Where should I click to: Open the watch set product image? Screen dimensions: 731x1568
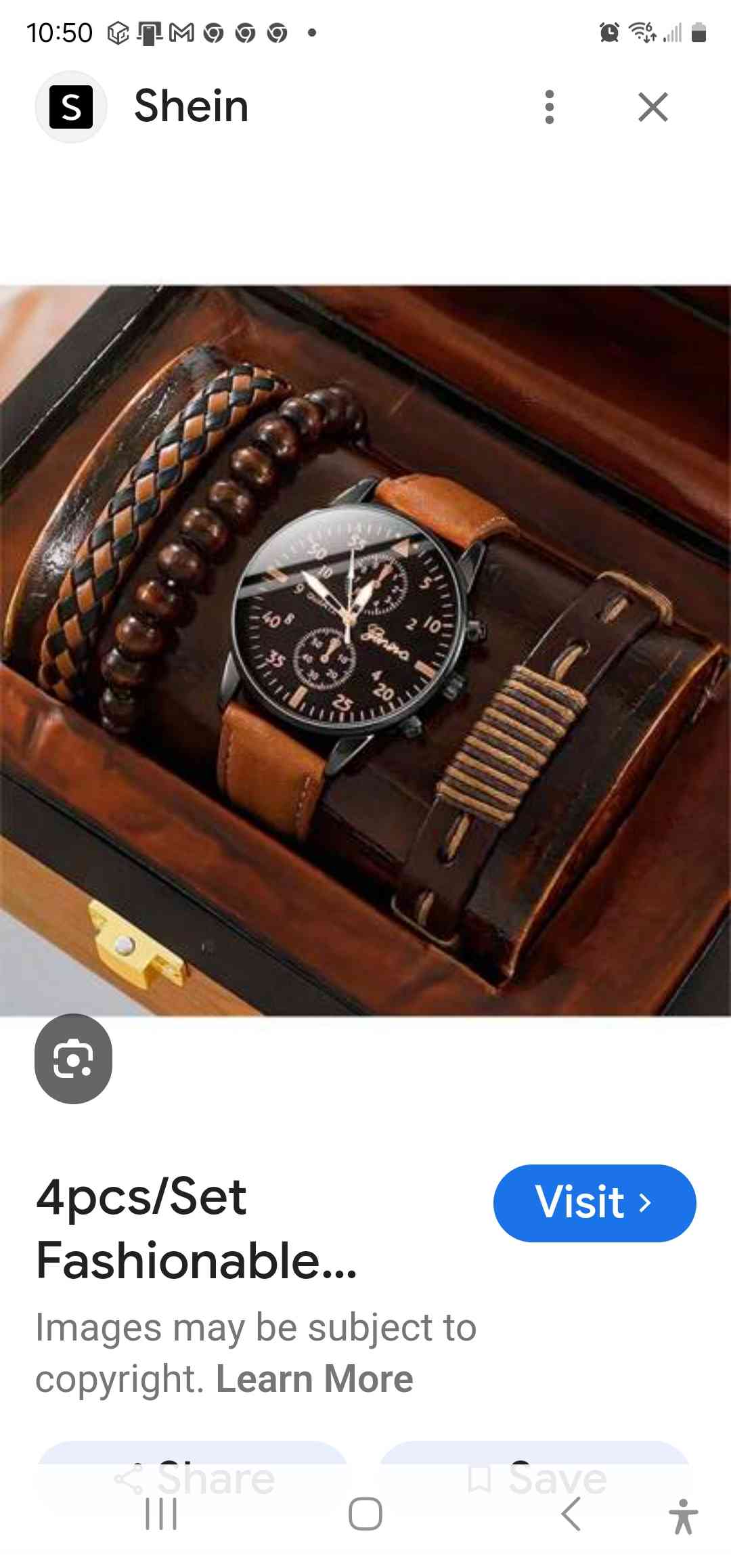click(x=365, y=650)
